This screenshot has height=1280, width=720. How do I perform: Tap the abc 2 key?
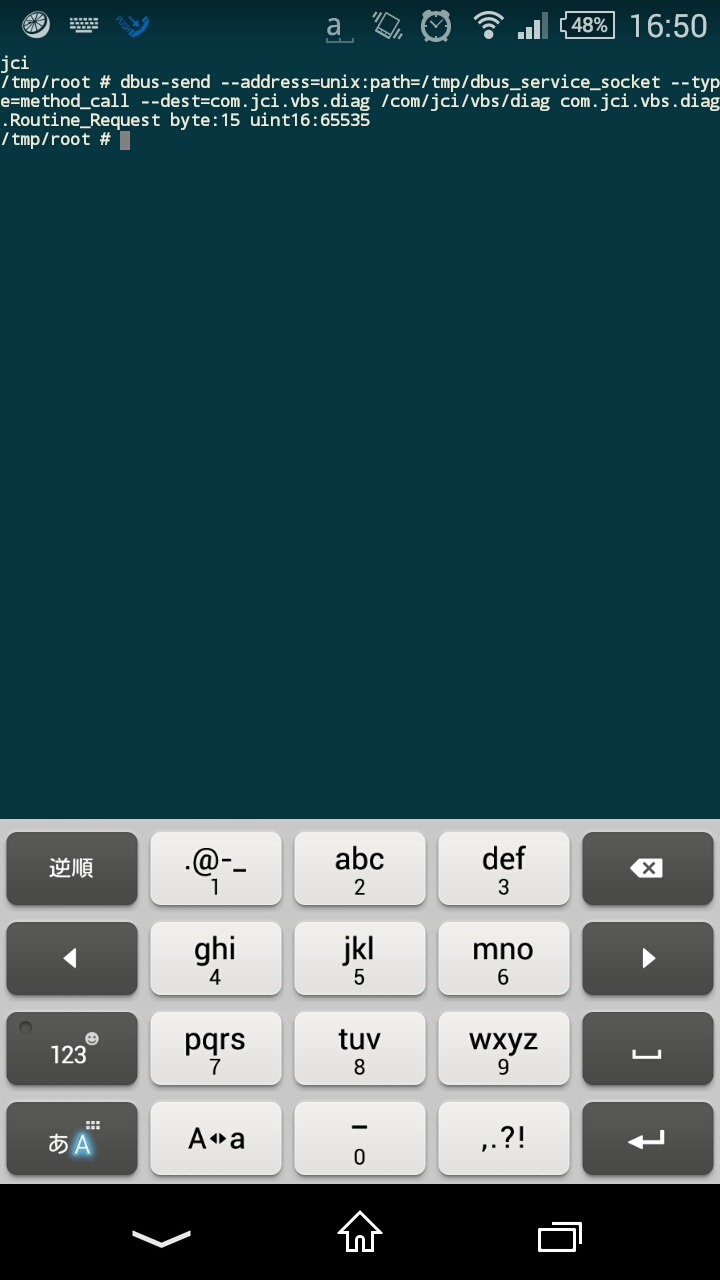[360, 868]
